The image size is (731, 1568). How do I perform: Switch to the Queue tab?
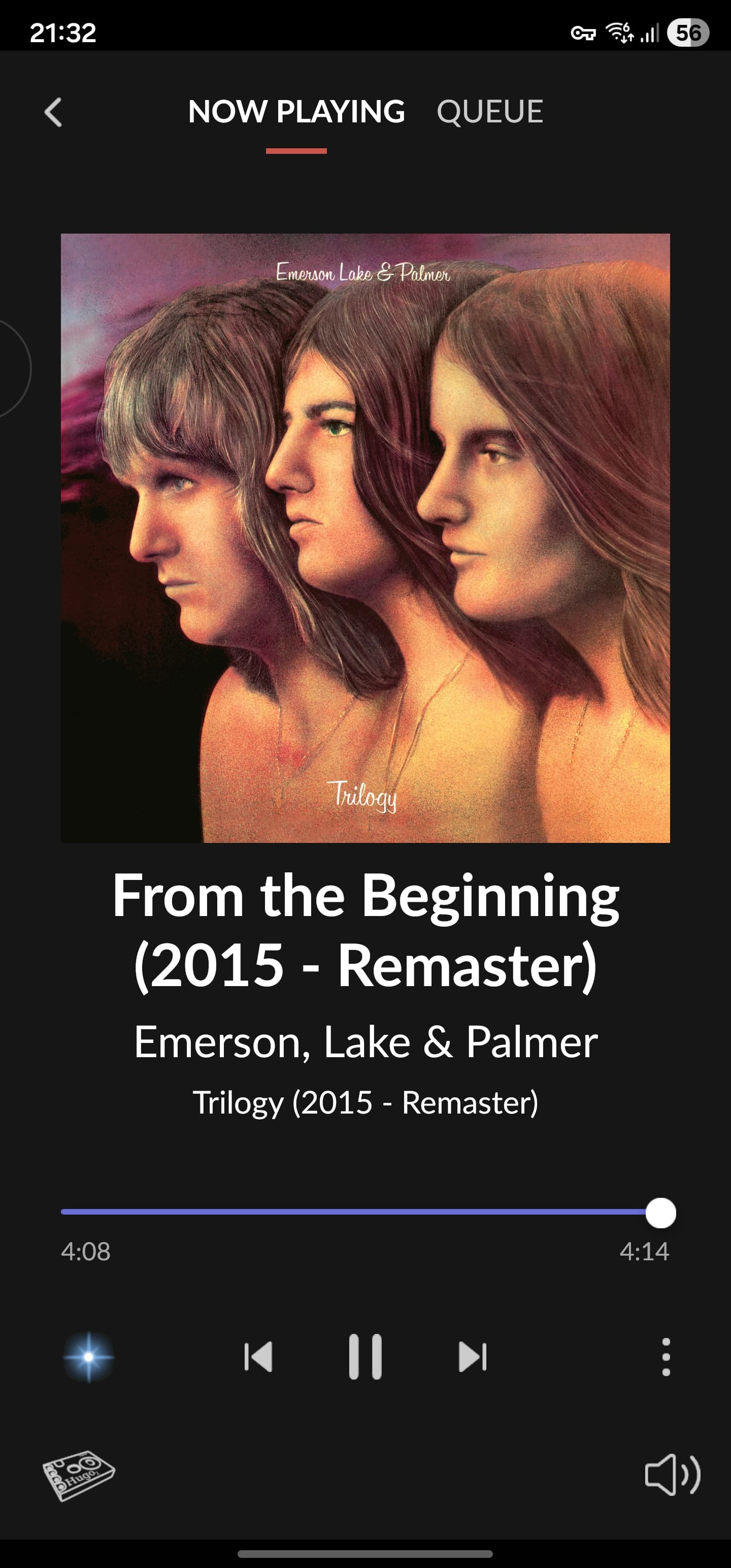pyautogui.click(x=489, y=112)
